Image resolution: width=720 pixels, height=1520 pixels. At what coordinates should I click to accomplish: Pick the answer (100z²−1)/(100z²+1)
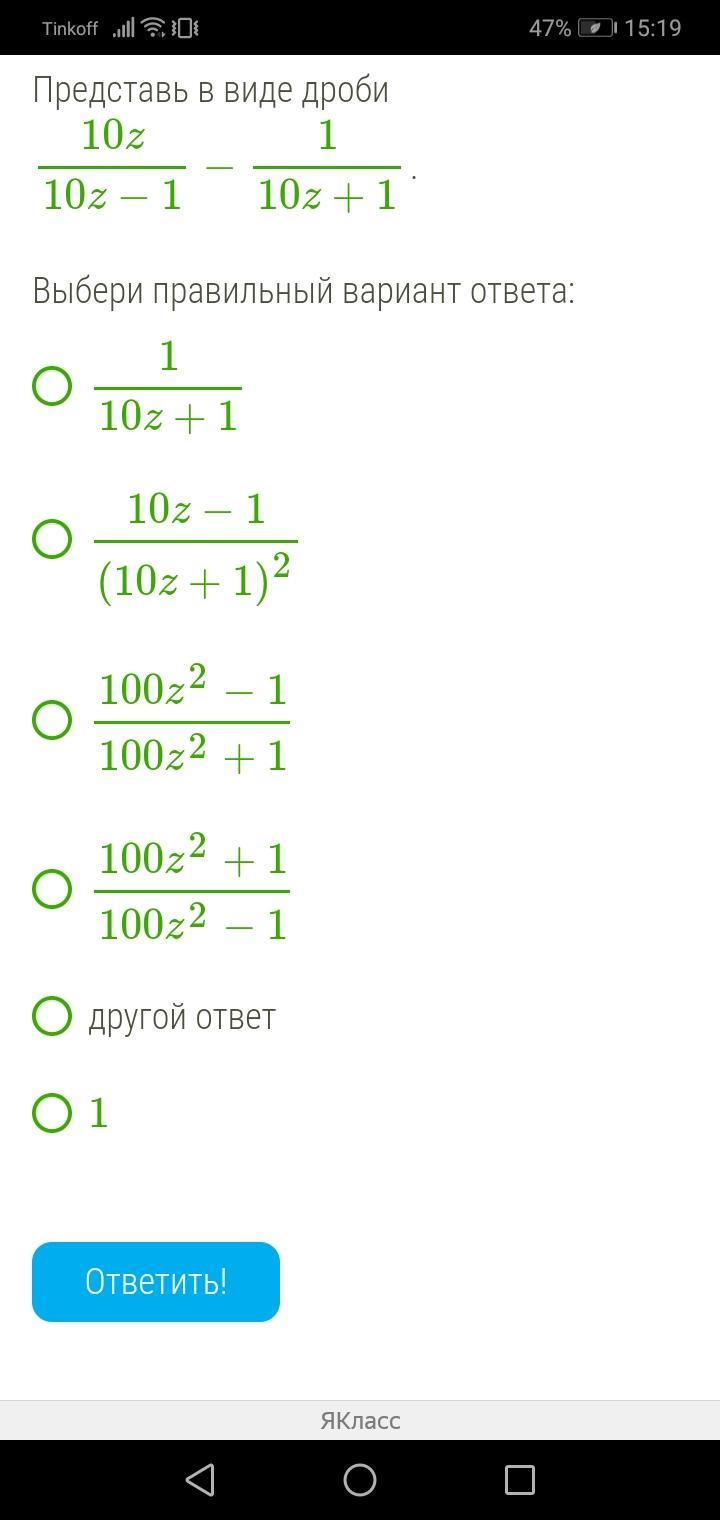pos(52,720)
